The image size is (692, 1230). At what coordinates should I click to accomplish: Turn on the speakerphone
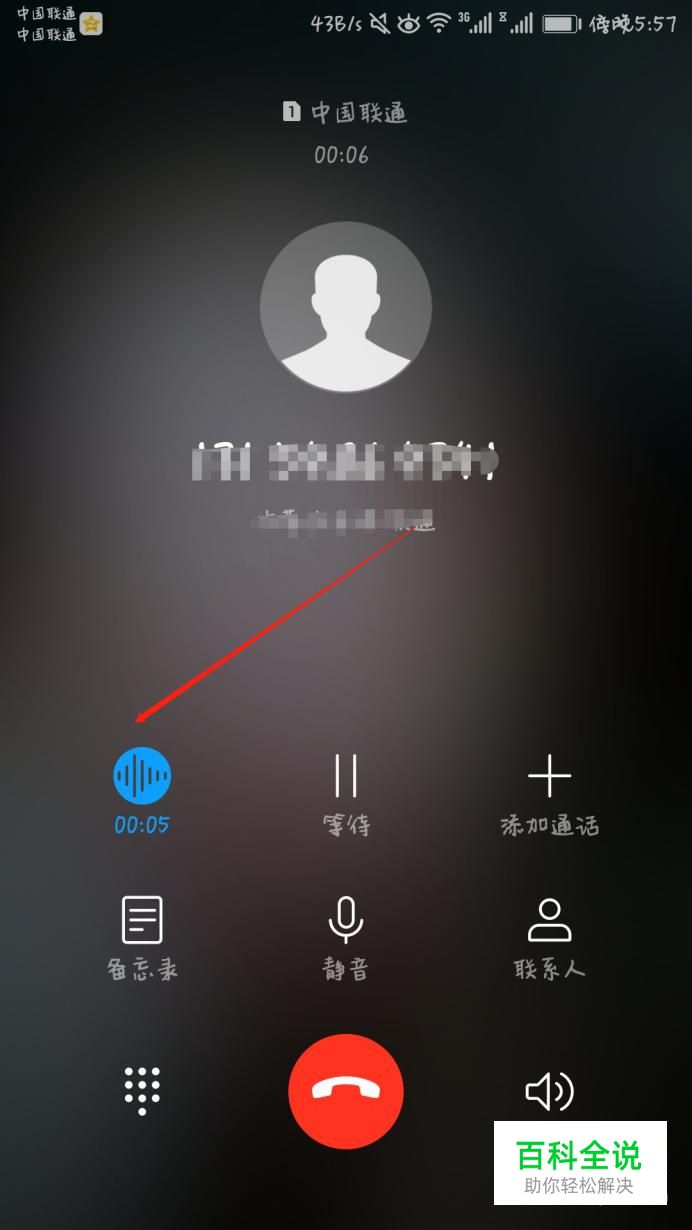[x=549, y=1091]
